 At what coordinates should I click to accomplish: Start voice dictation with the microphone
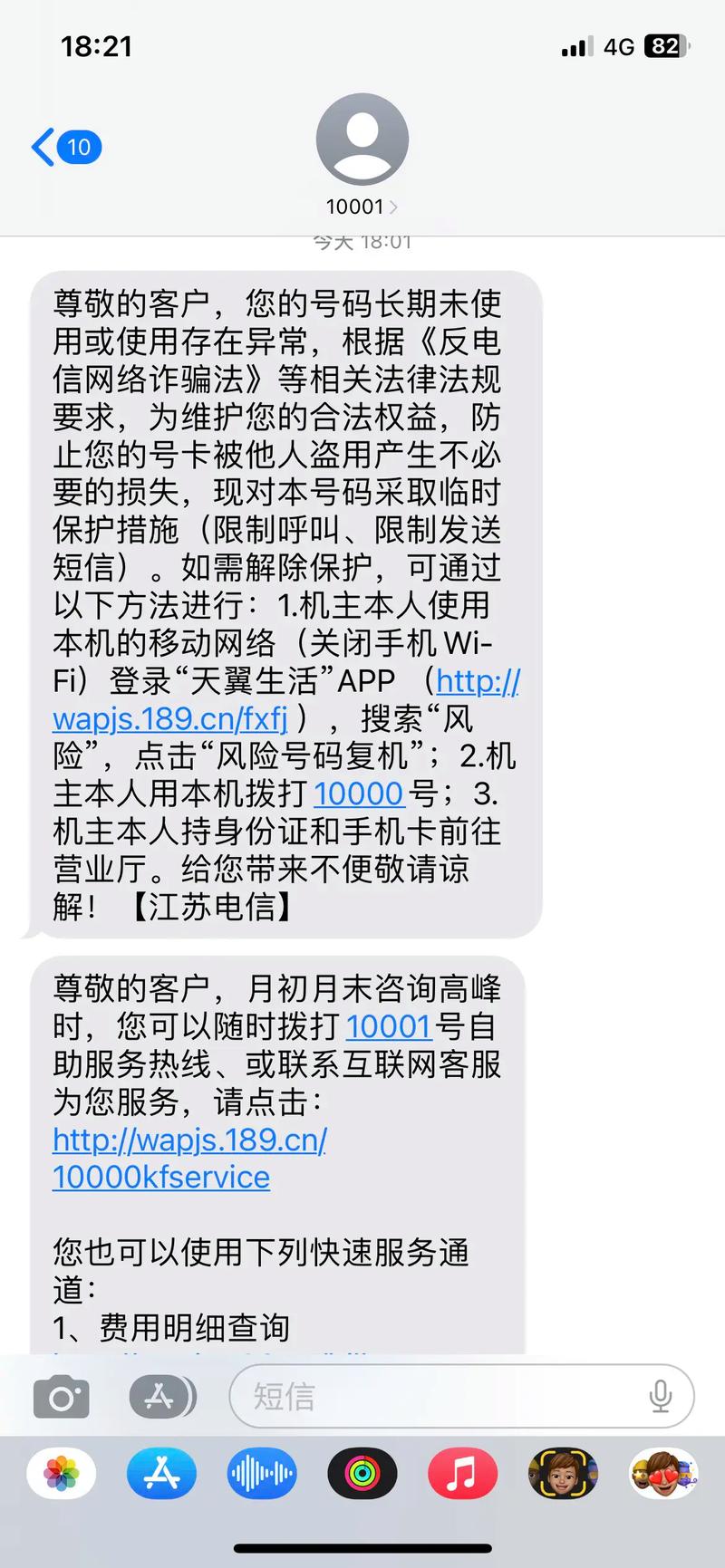pos(661,1397)
